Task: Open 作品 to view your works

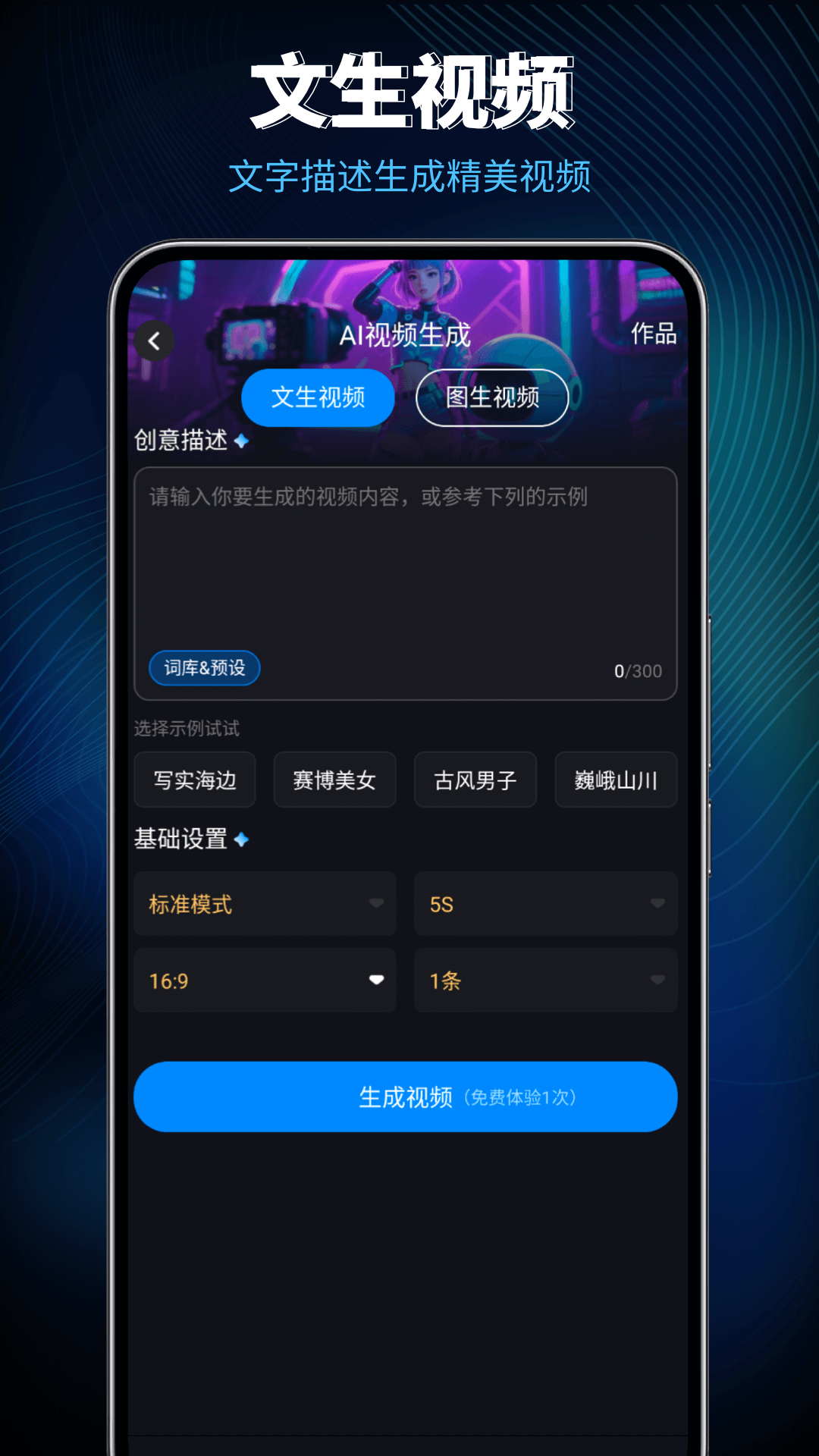Action: click(655, 334)
